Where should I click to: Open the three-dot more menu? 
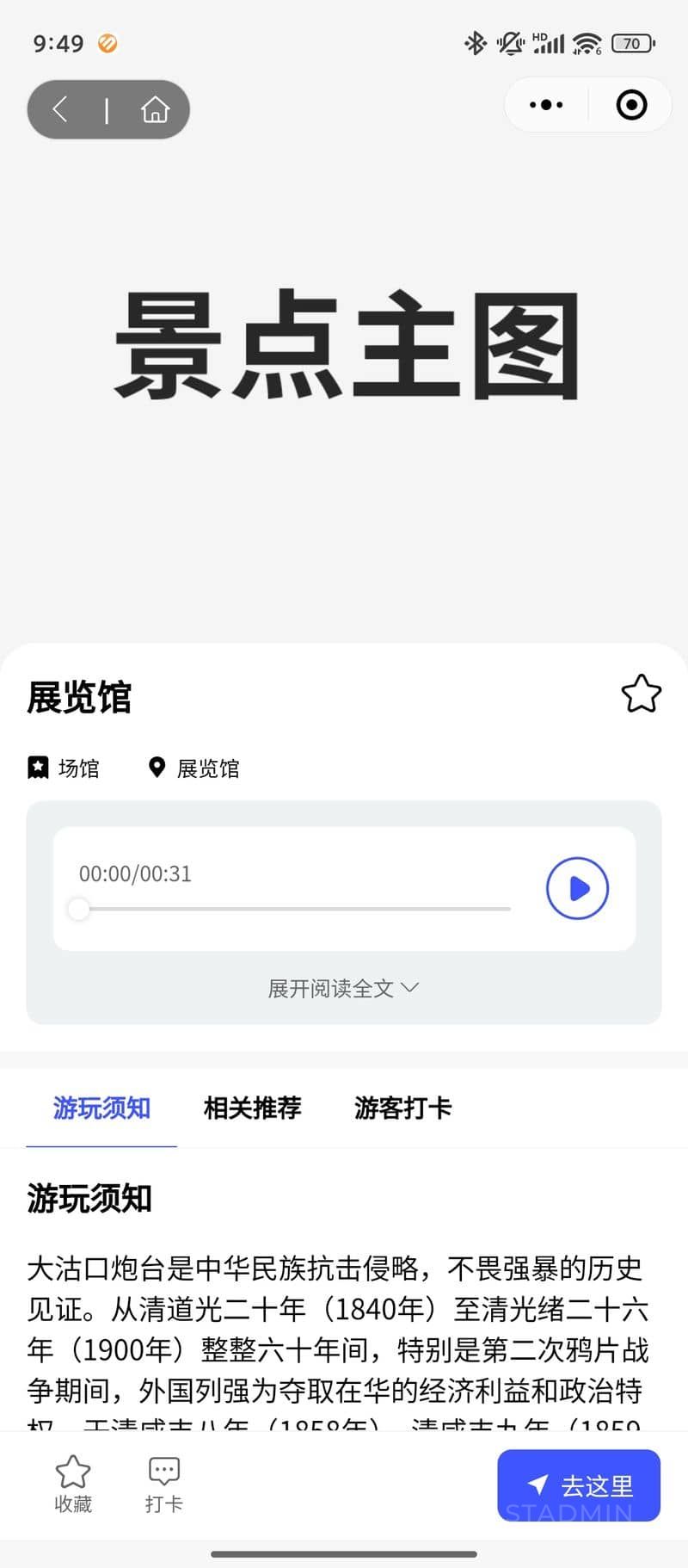pyautogui.click(x=546, y=105)
